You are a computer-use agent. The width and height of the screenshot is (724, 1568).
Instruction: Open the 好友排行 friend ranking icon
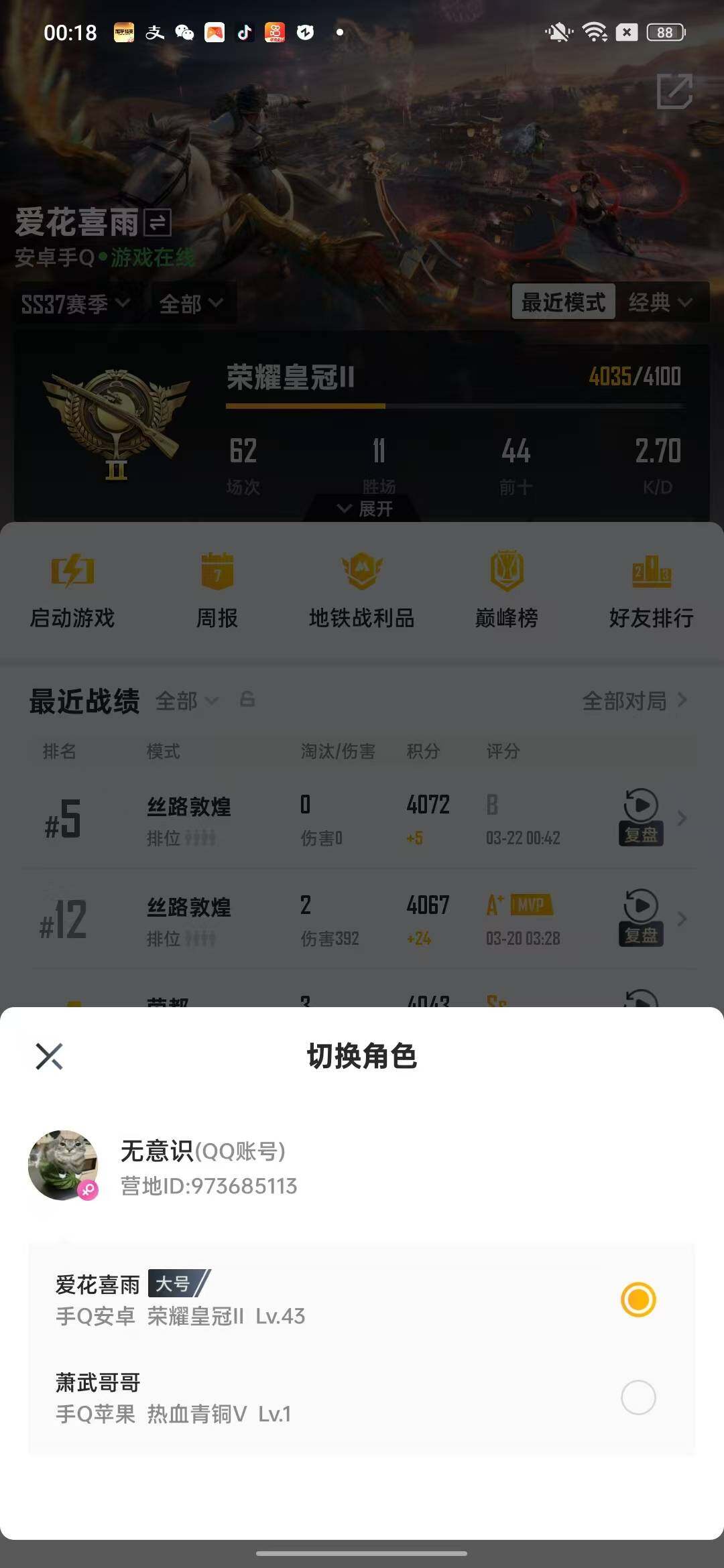pyautogui.click(x=650, y=590)
